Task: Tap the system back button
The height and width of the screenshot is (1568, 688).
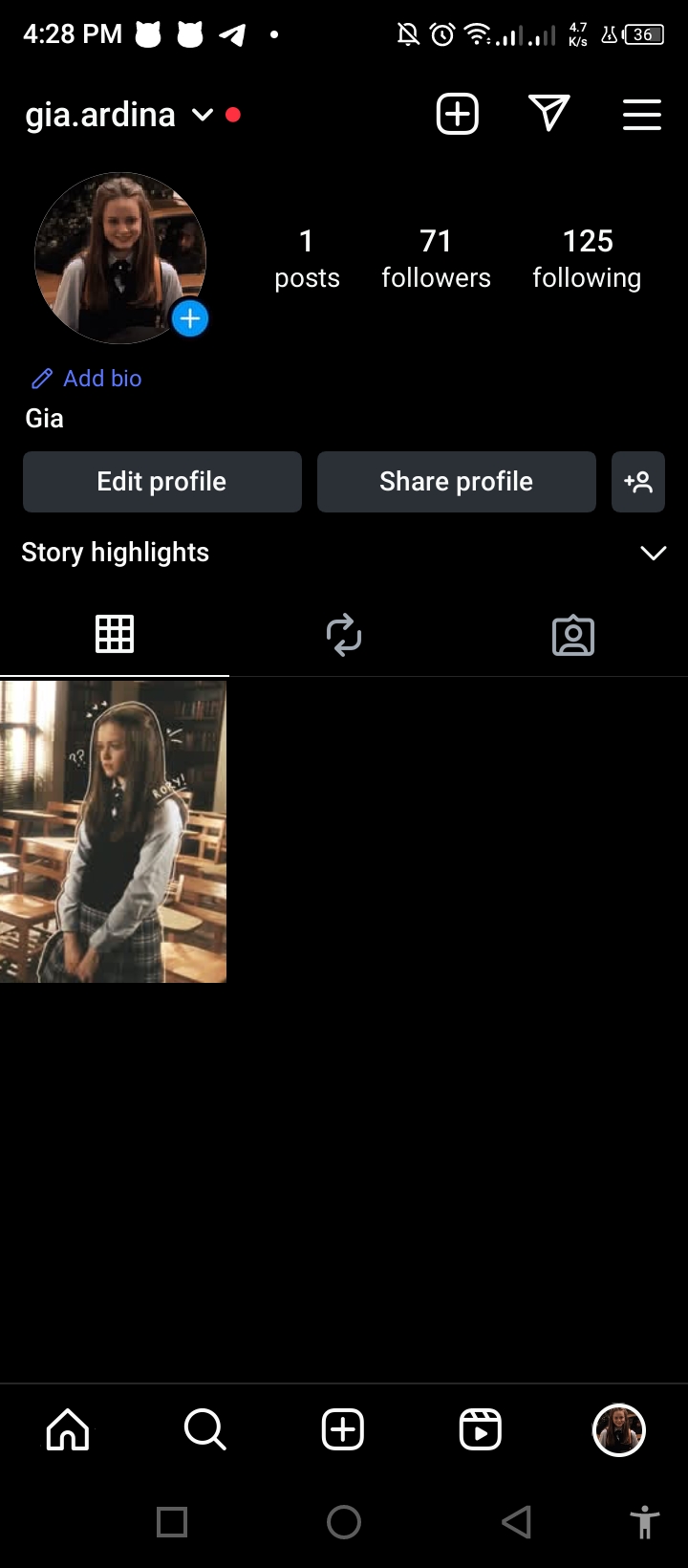Action: [516, 1521]
